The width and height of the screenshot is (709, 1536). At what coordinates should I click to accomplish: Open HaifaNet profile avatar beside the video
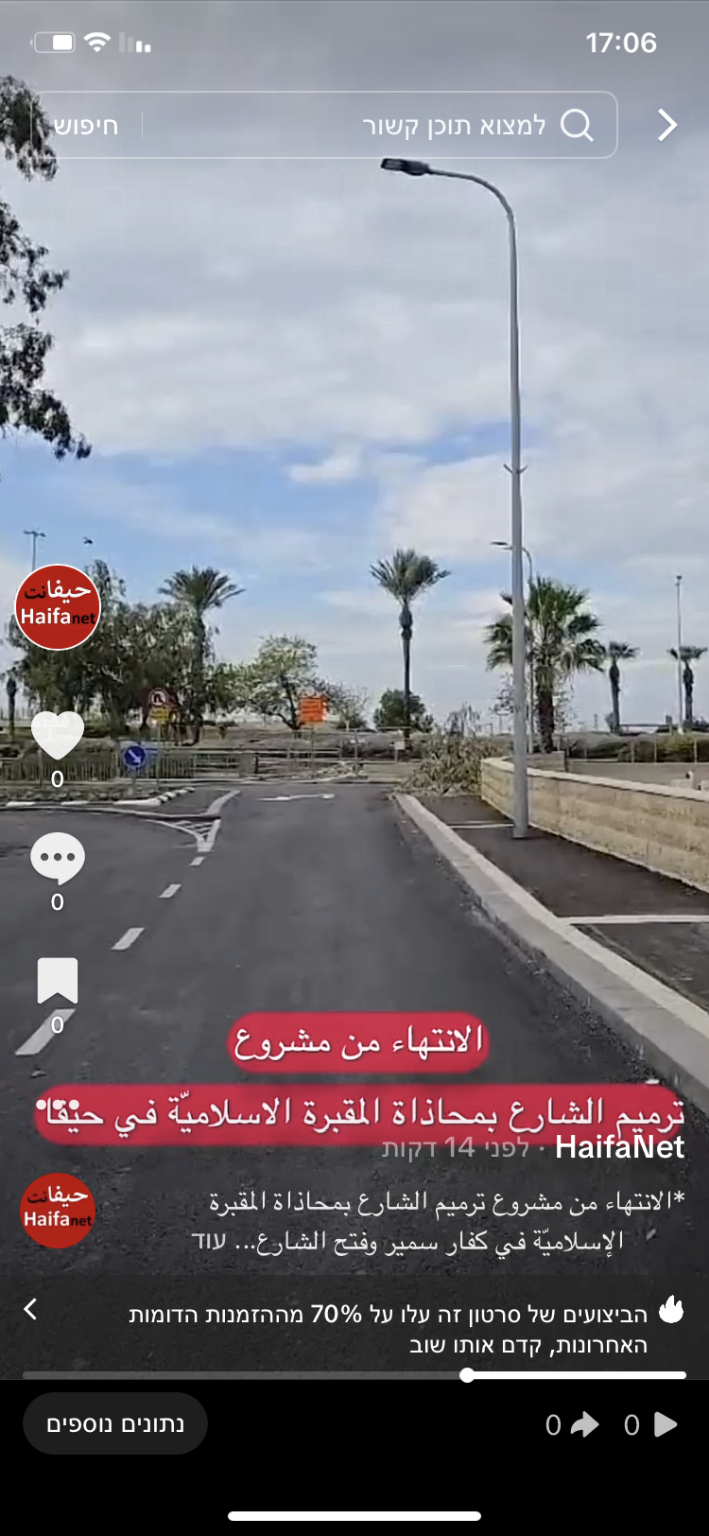58,607
